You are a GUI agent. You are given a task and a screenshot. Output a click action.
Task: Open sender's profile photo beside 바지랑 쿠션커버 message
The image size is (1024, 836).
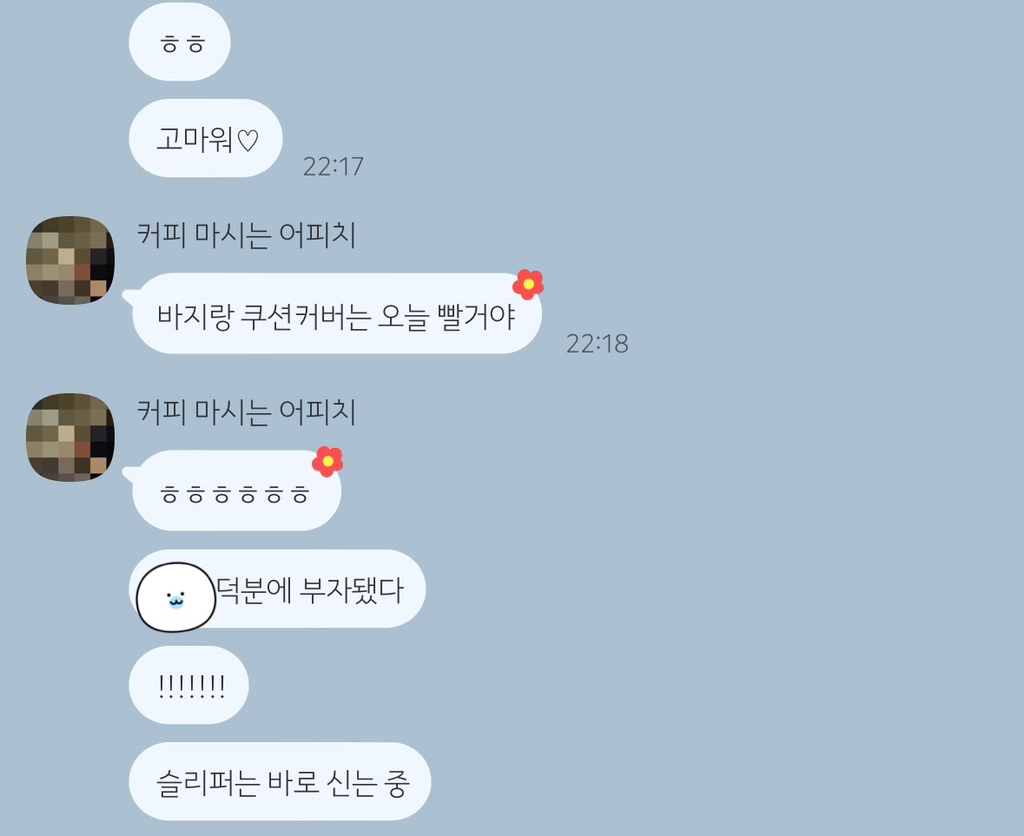click(x=70, y=260)
